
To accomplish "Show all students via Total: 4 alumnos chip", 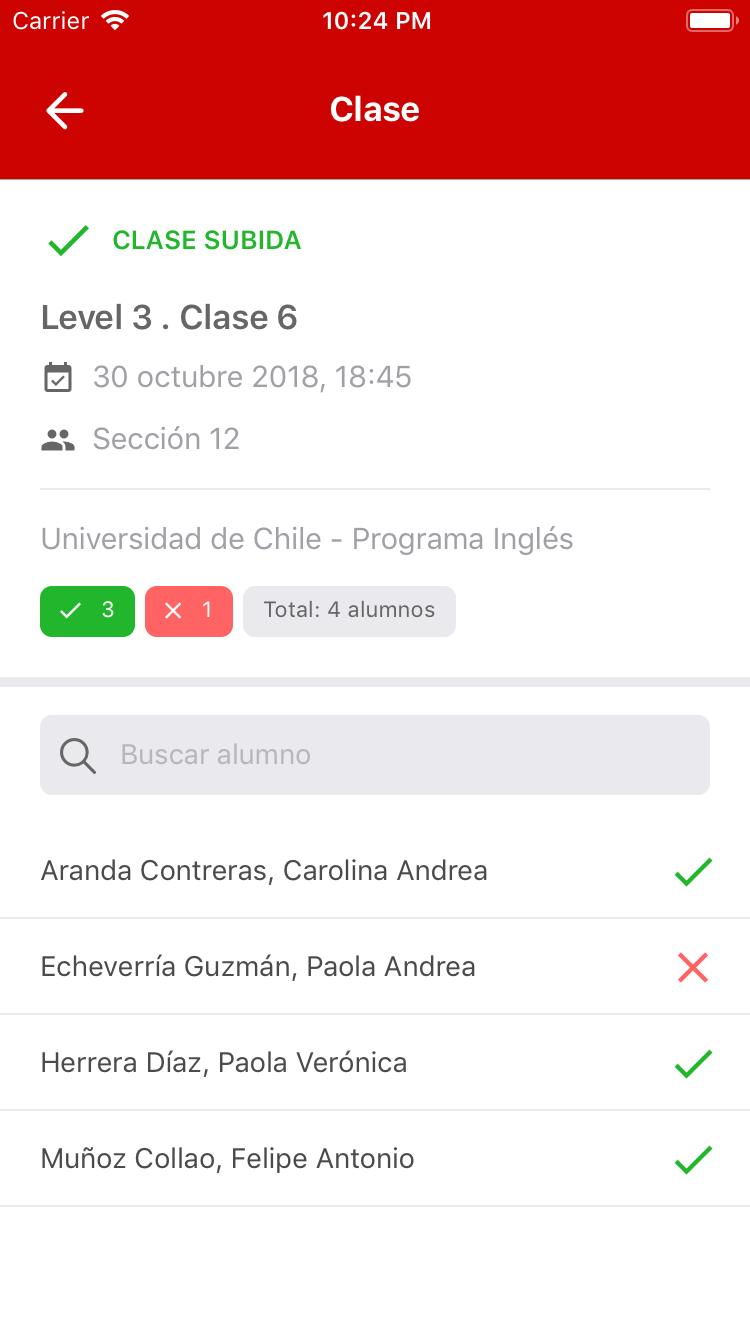I will point(349,611).
